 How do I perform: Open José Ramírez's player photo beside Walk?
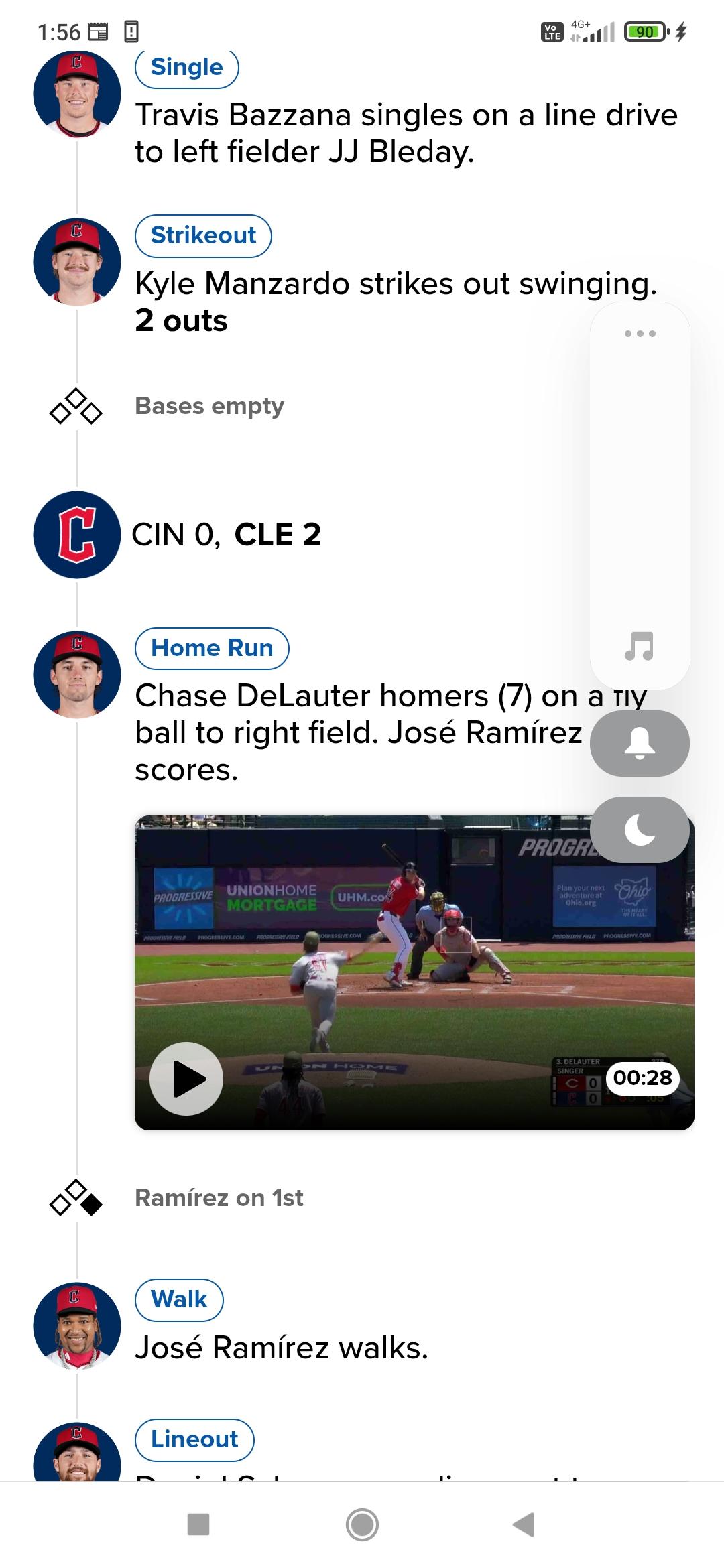77,1325
